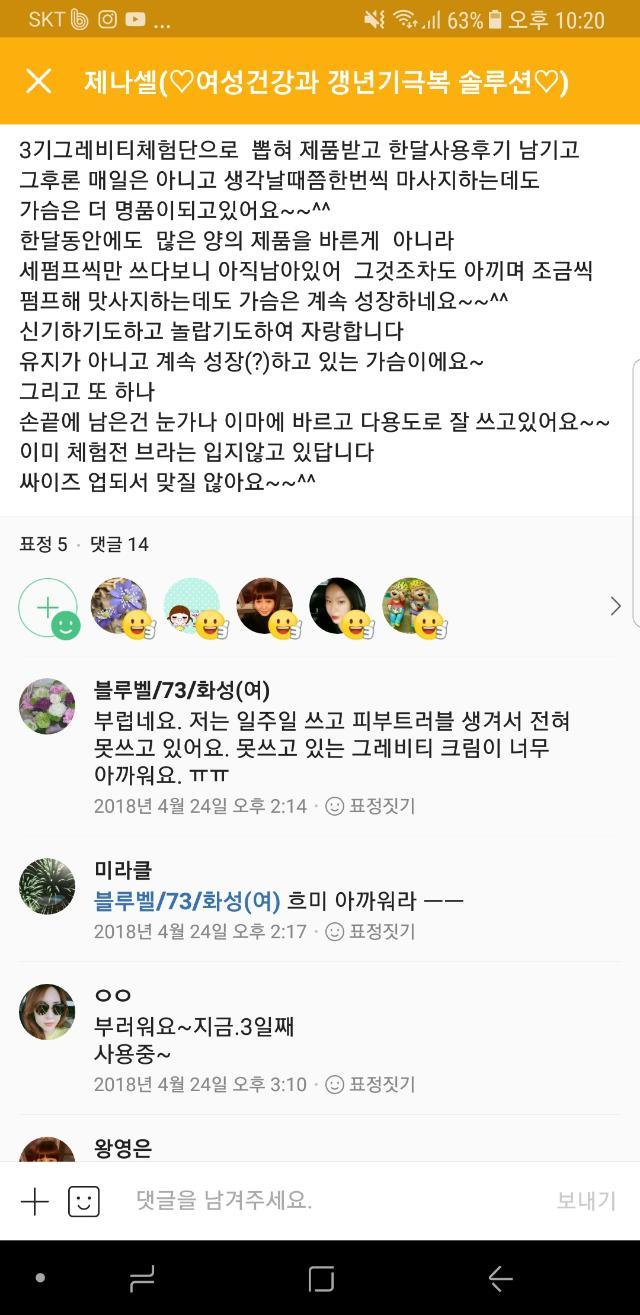Open ㅇㅇ's profile picture
This screenshot has width=640, height=1315.
47,1012
